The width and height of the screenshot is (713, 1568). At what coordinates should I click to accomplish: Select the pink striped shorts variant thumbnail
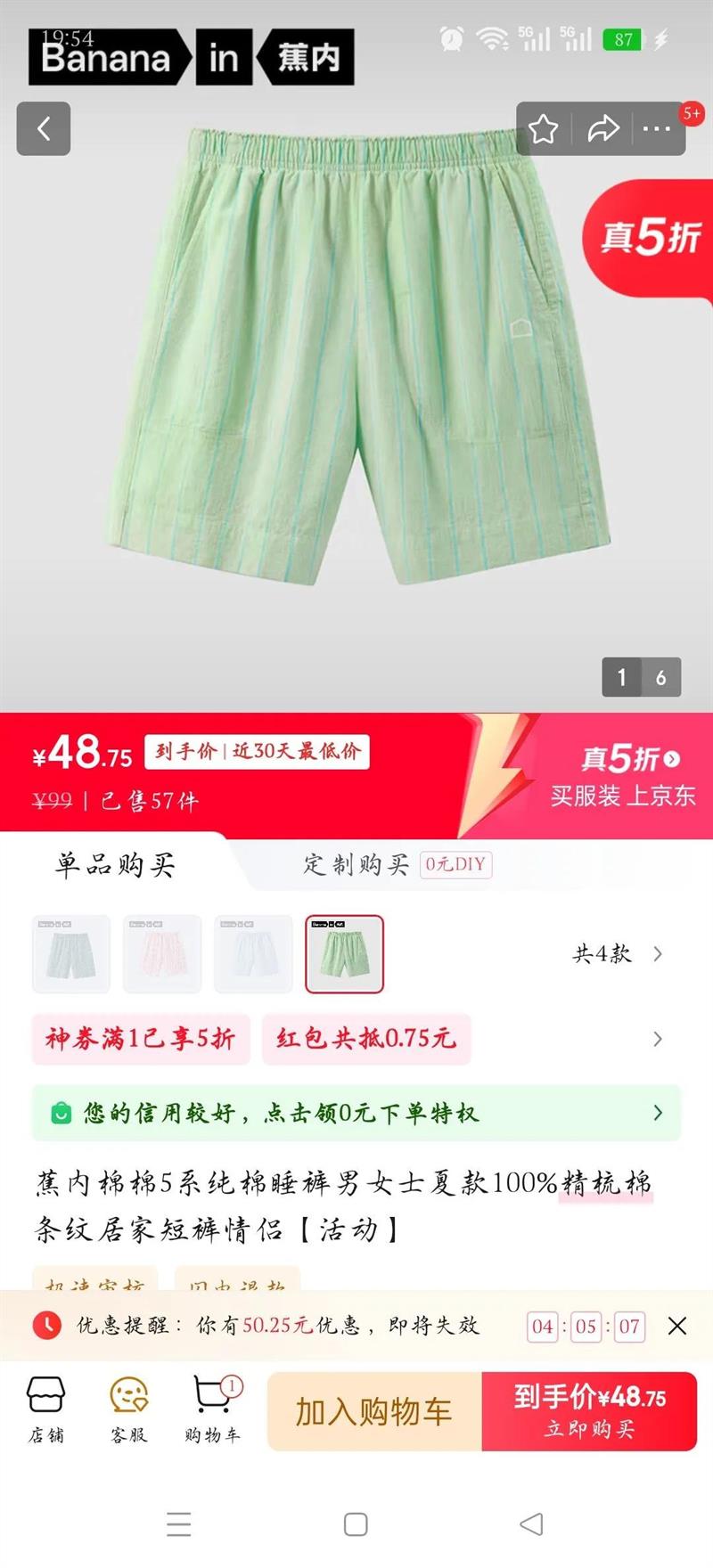pos(162,953)
